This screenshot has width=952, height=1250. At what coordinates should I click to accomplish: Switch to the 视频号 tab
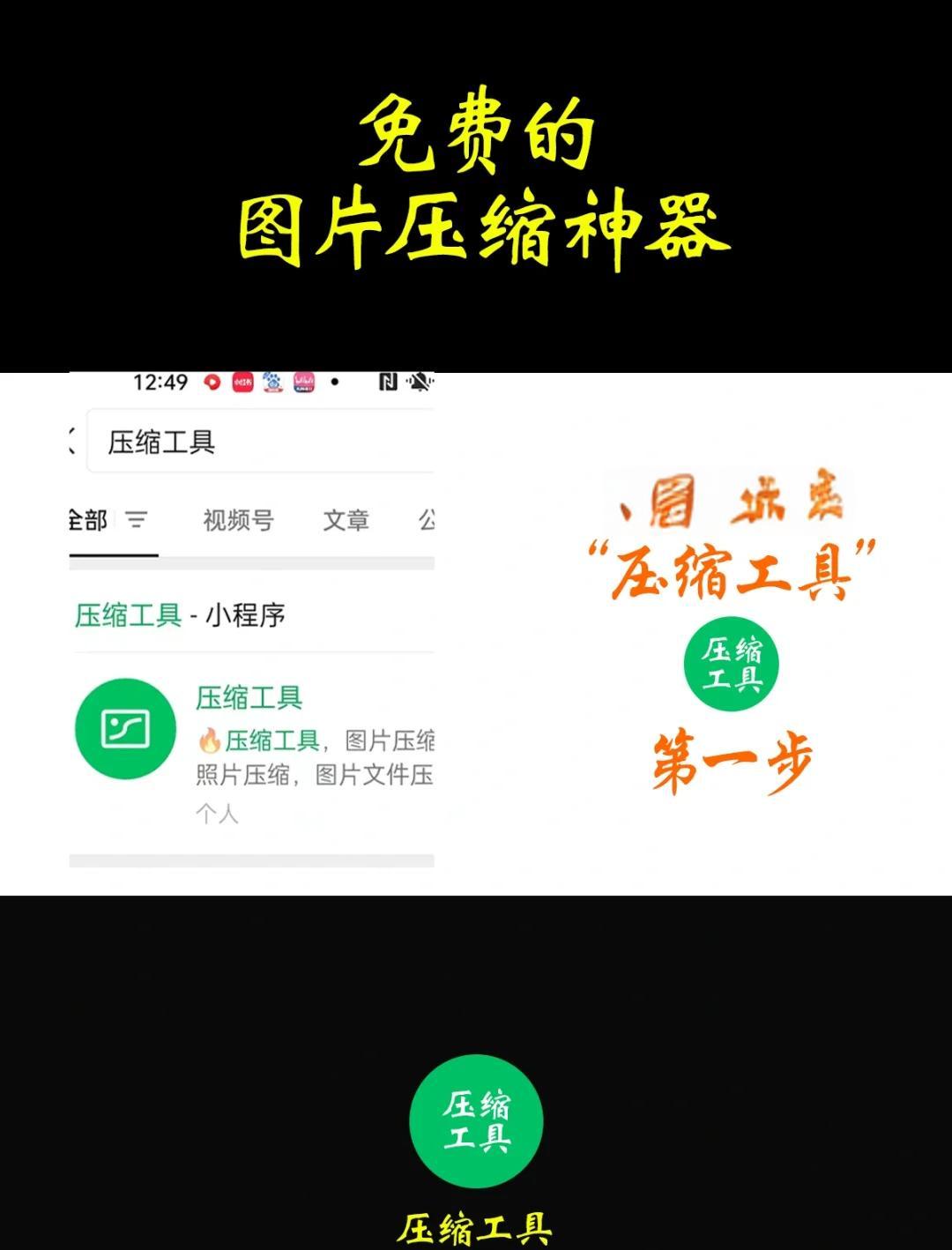pos(239,520)
